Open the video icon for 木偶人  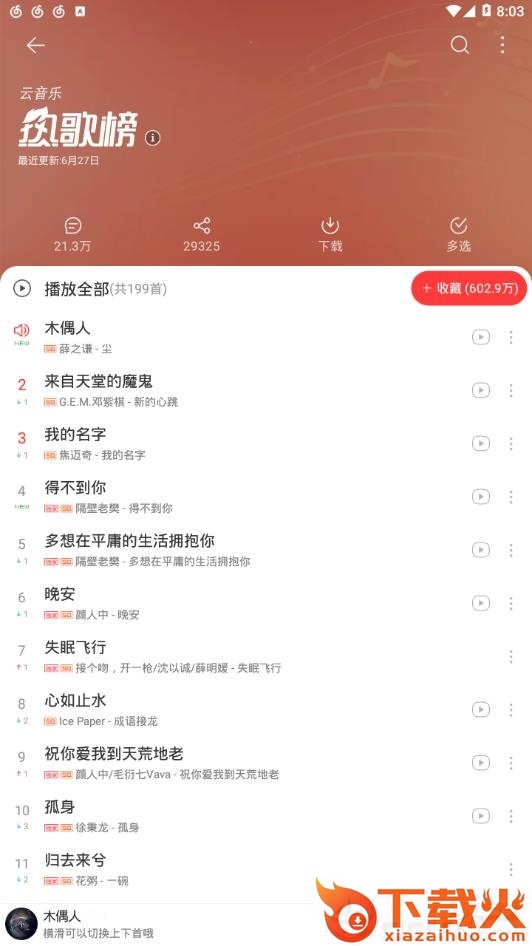[481, 337]
